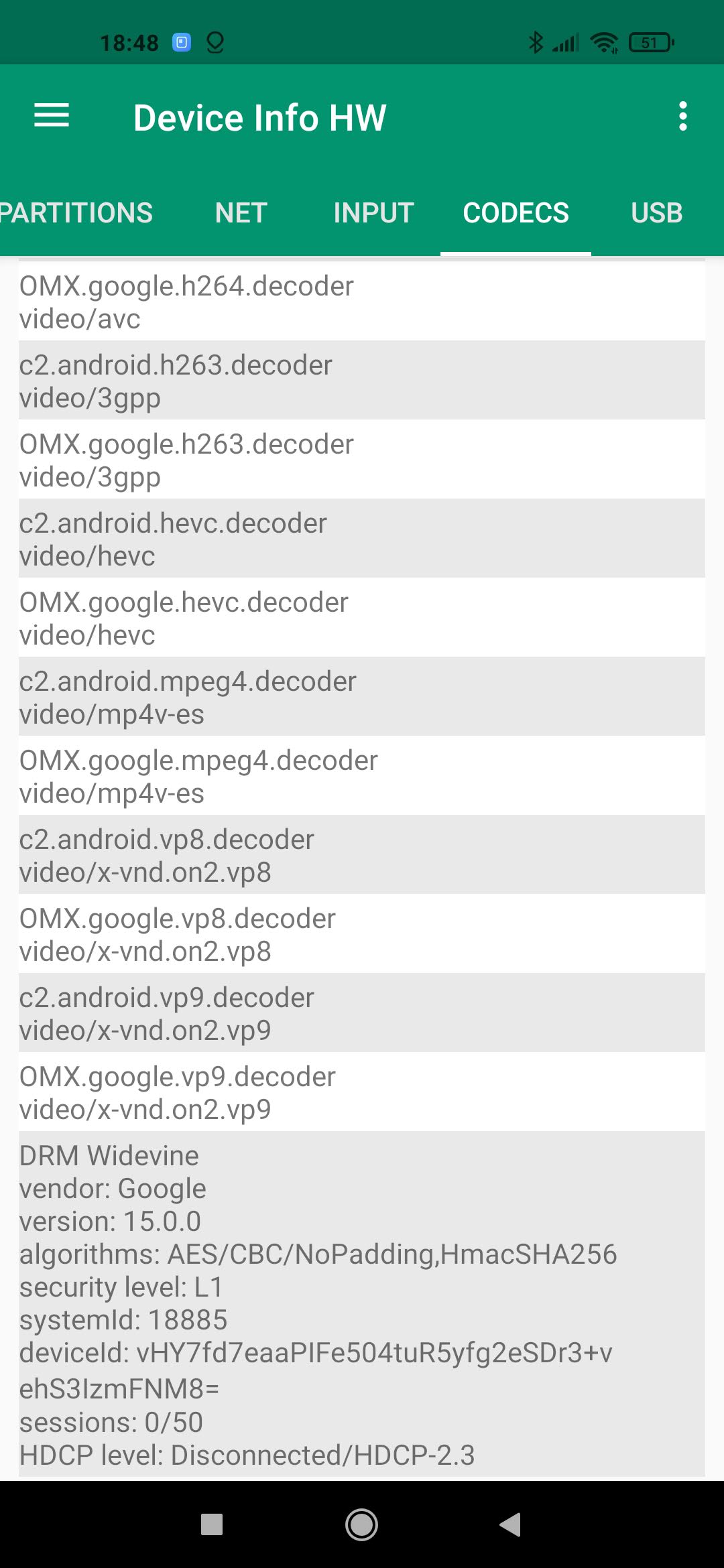Image resolution: width=724 pixels, height=1568 pixels.
Task: Open the navigation drawer menu
Action: point(52,116)
